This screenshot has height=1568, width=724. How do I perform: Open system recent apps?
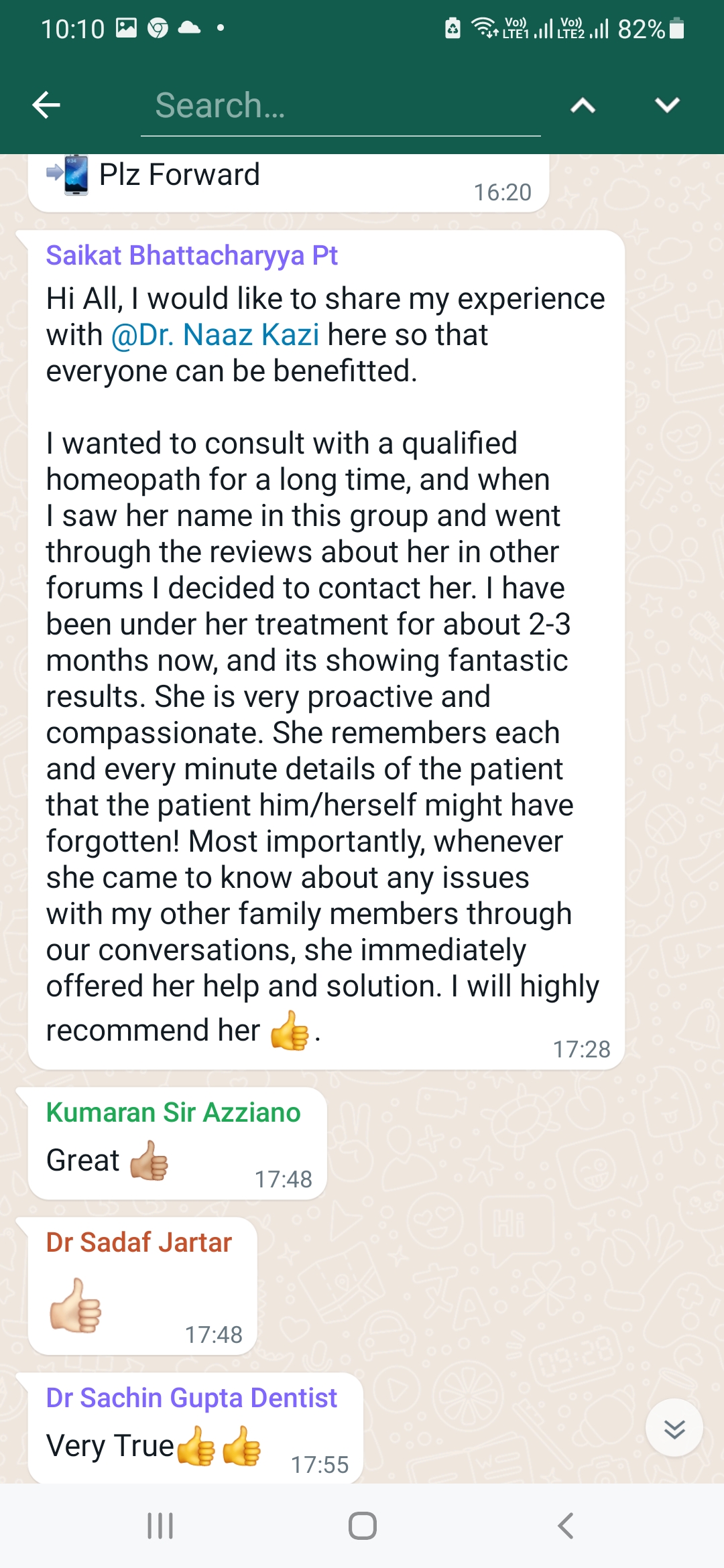click(x=160, y=1526)
